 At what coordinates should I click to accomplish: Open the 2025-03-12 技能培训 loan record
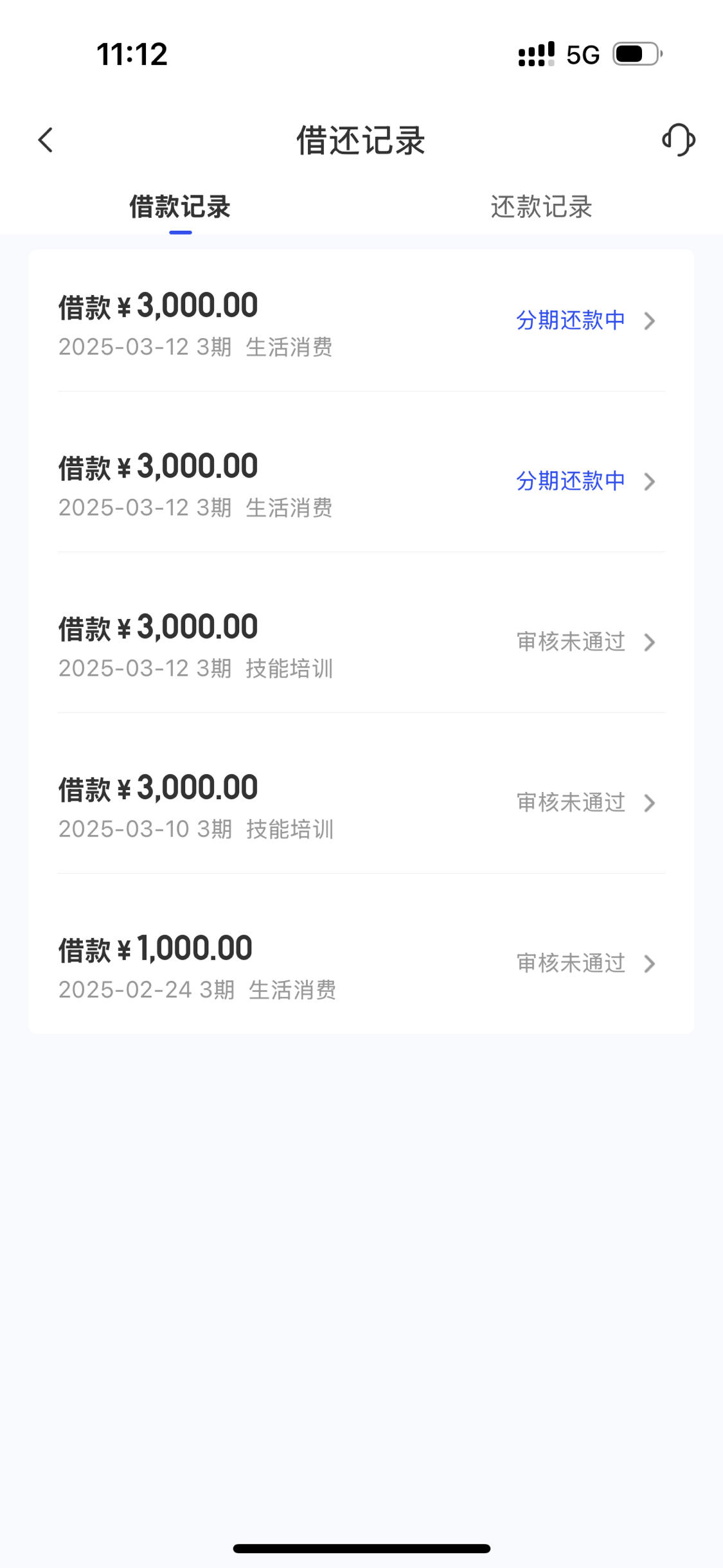tap(361, 643)
